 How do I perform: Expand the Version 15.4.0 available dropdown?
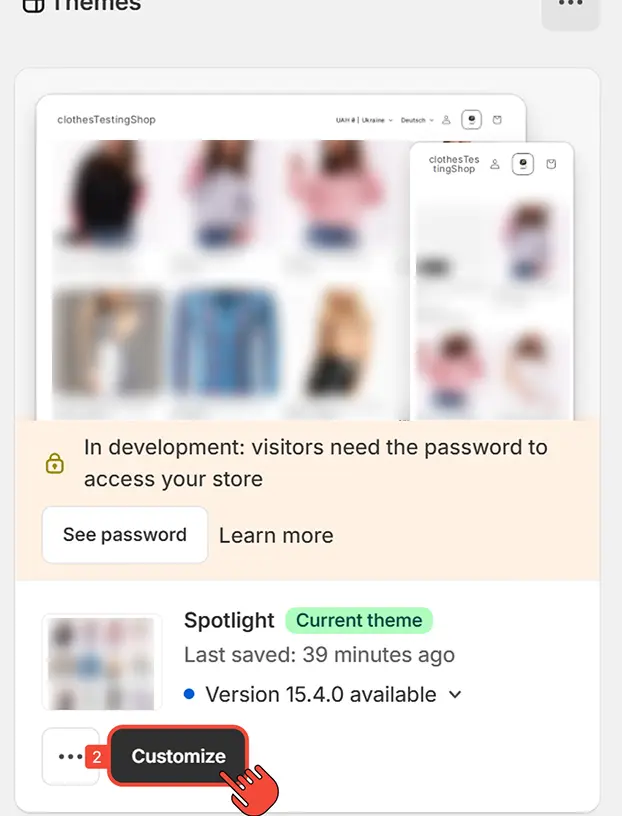(x=455, y=694)
